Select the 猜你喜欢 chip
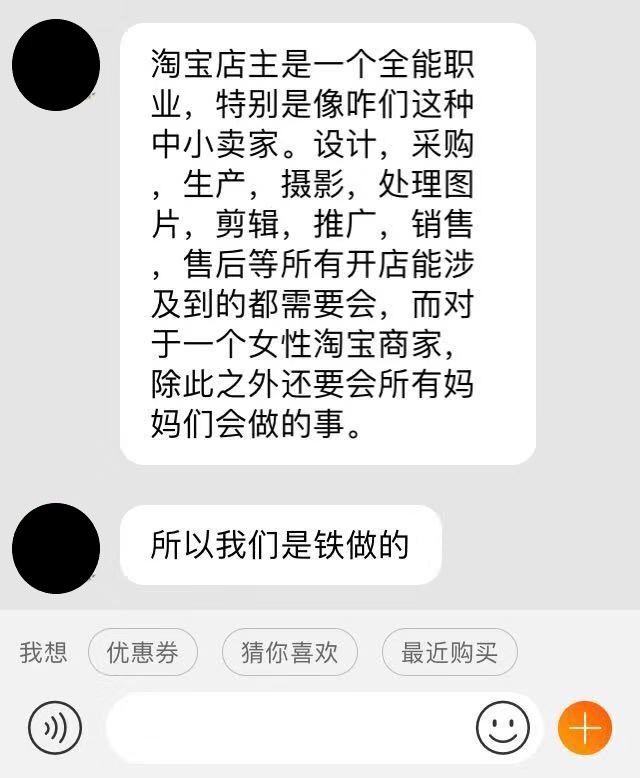This screenshot has height=778, width=640. (290, 653)
